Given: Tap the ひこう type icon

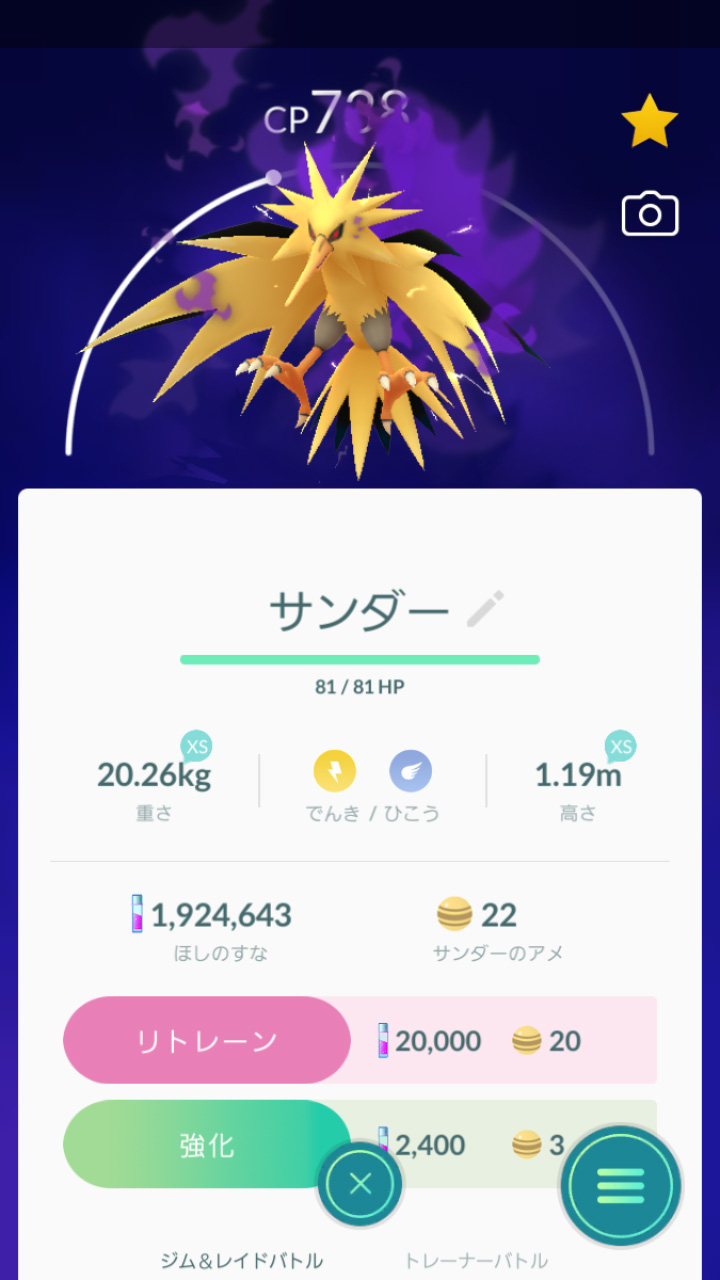Looking at the screenshot, I should (410, 771).
